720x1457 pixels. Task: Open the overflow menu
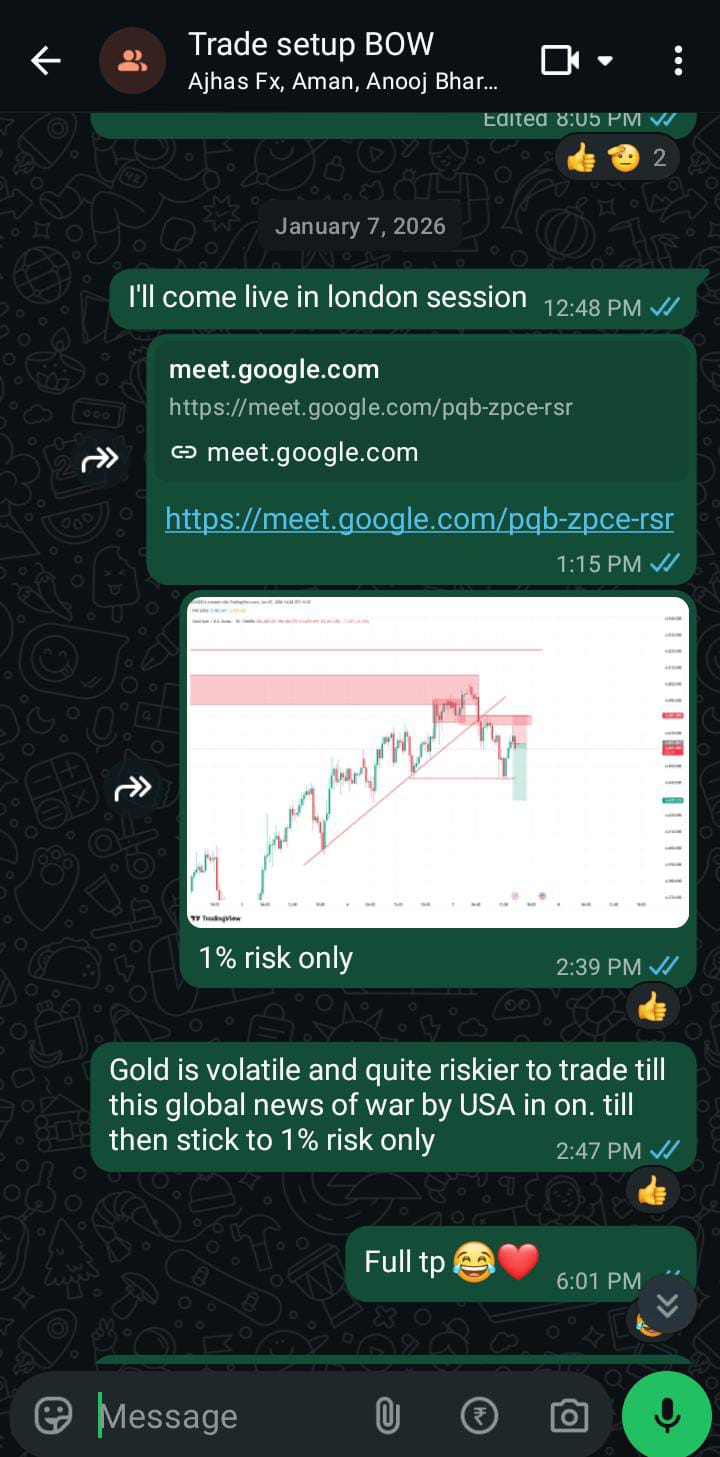[x=678, y=61]
